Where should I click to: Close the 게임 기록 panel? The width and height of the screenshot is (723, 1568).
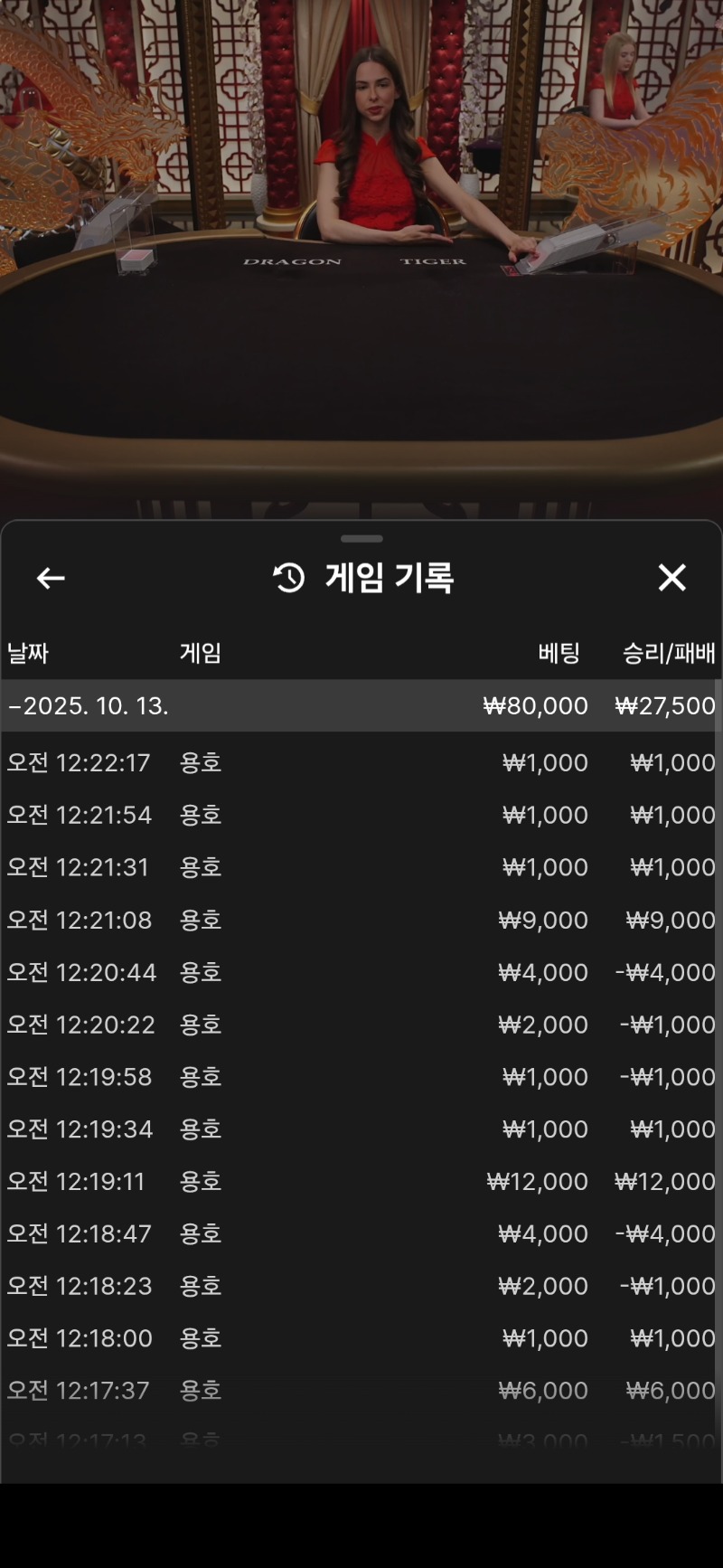(x=671, y=578)
